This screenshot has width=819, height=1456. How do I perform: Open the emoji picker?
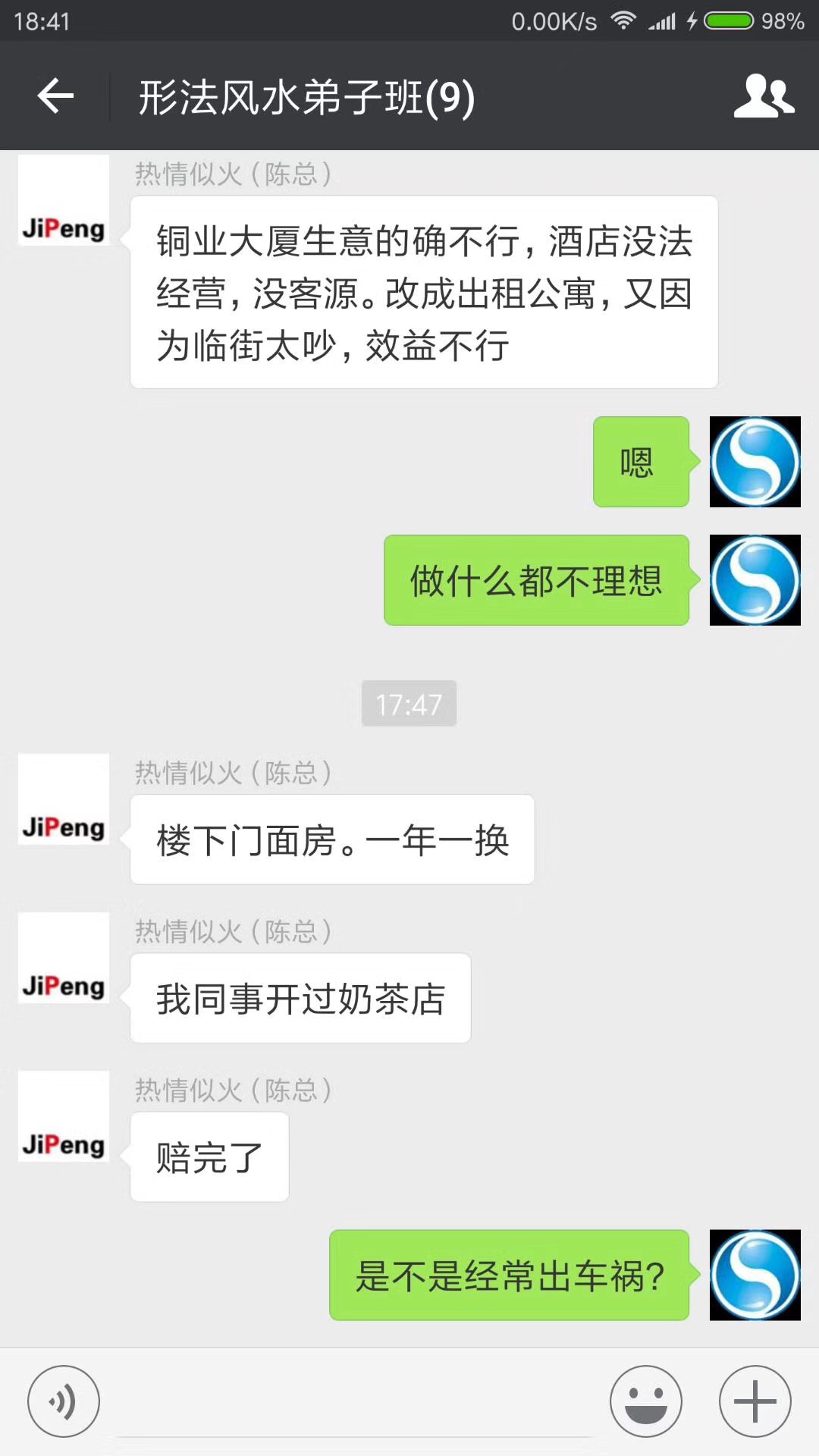pos(646,1401)
